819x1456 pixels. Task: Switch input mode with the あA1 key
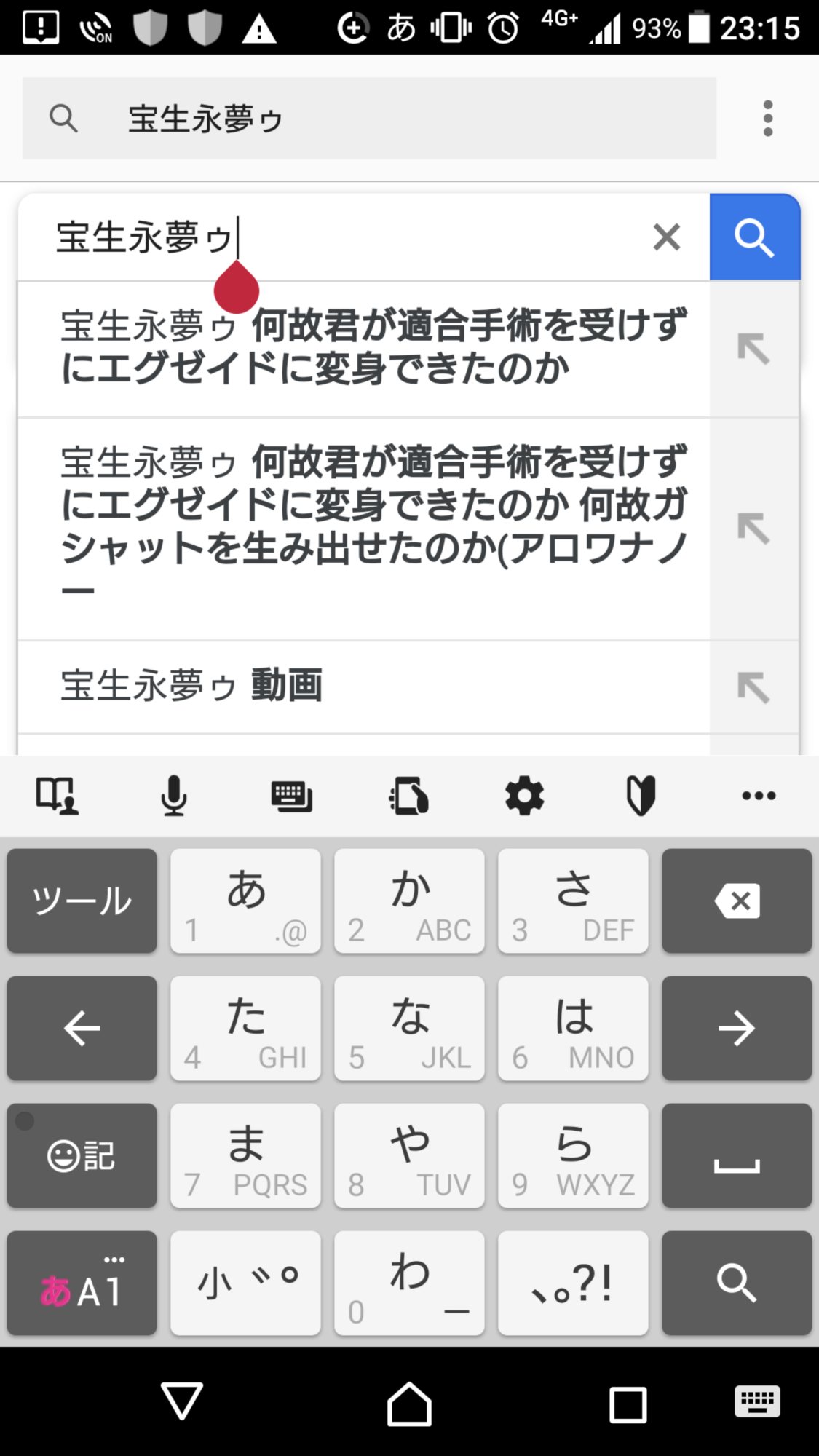[82, 1283]
